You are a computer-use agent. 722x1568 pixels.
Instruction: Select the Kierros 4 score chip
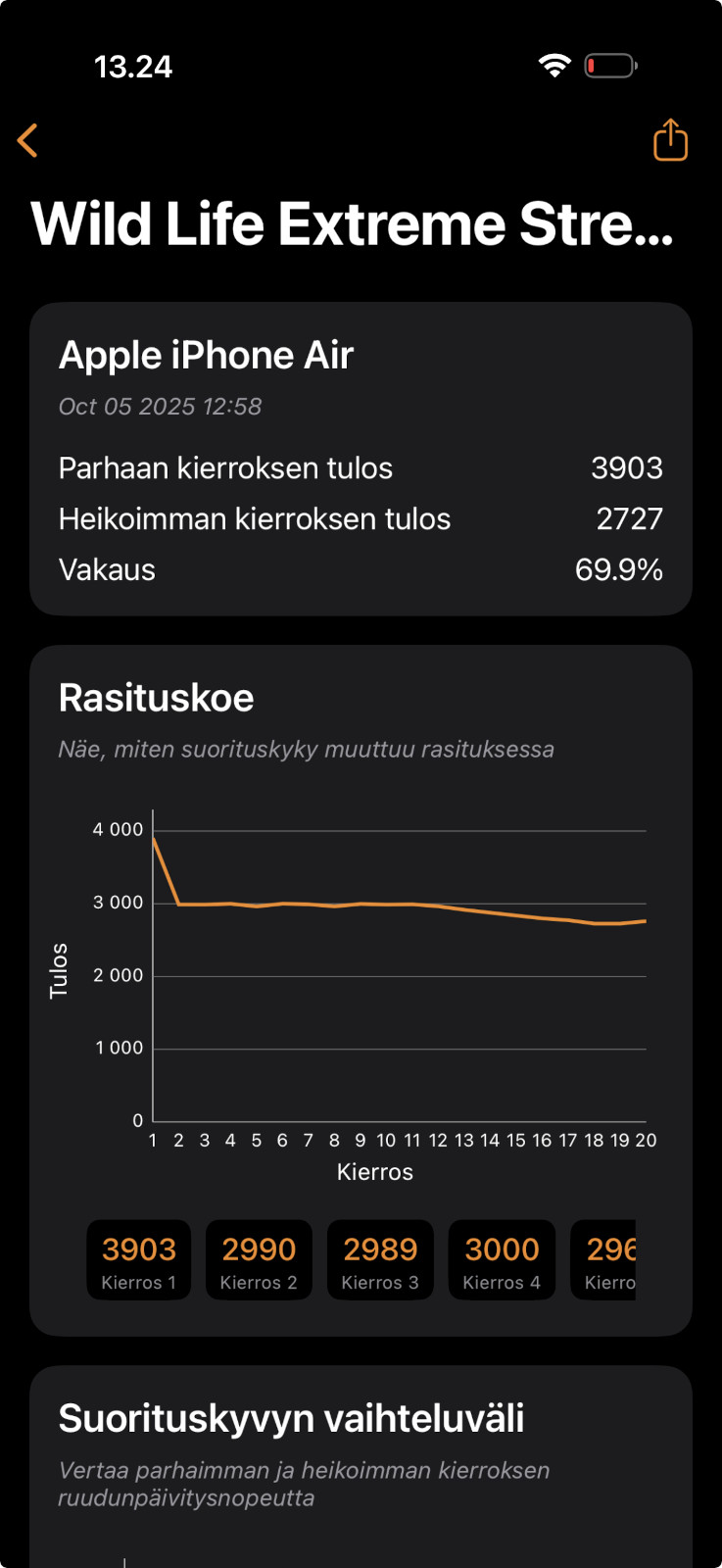[x=502, y=1260]
